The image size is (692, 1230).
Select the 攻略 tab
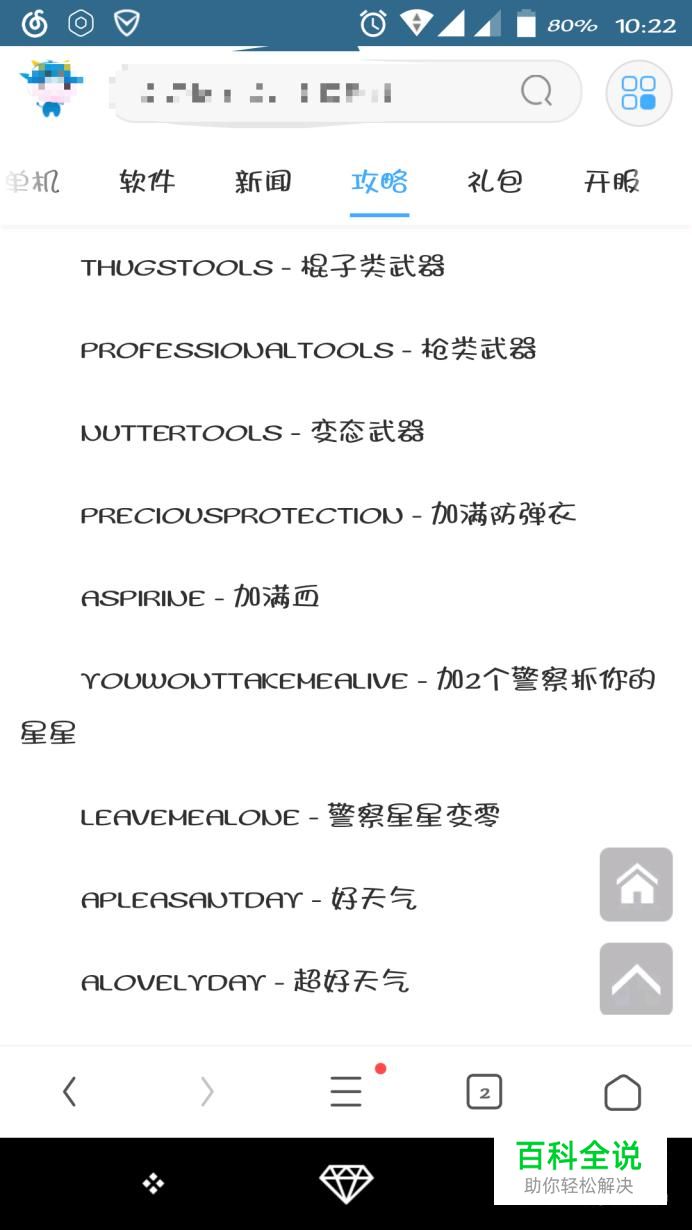tap(379, 182)
